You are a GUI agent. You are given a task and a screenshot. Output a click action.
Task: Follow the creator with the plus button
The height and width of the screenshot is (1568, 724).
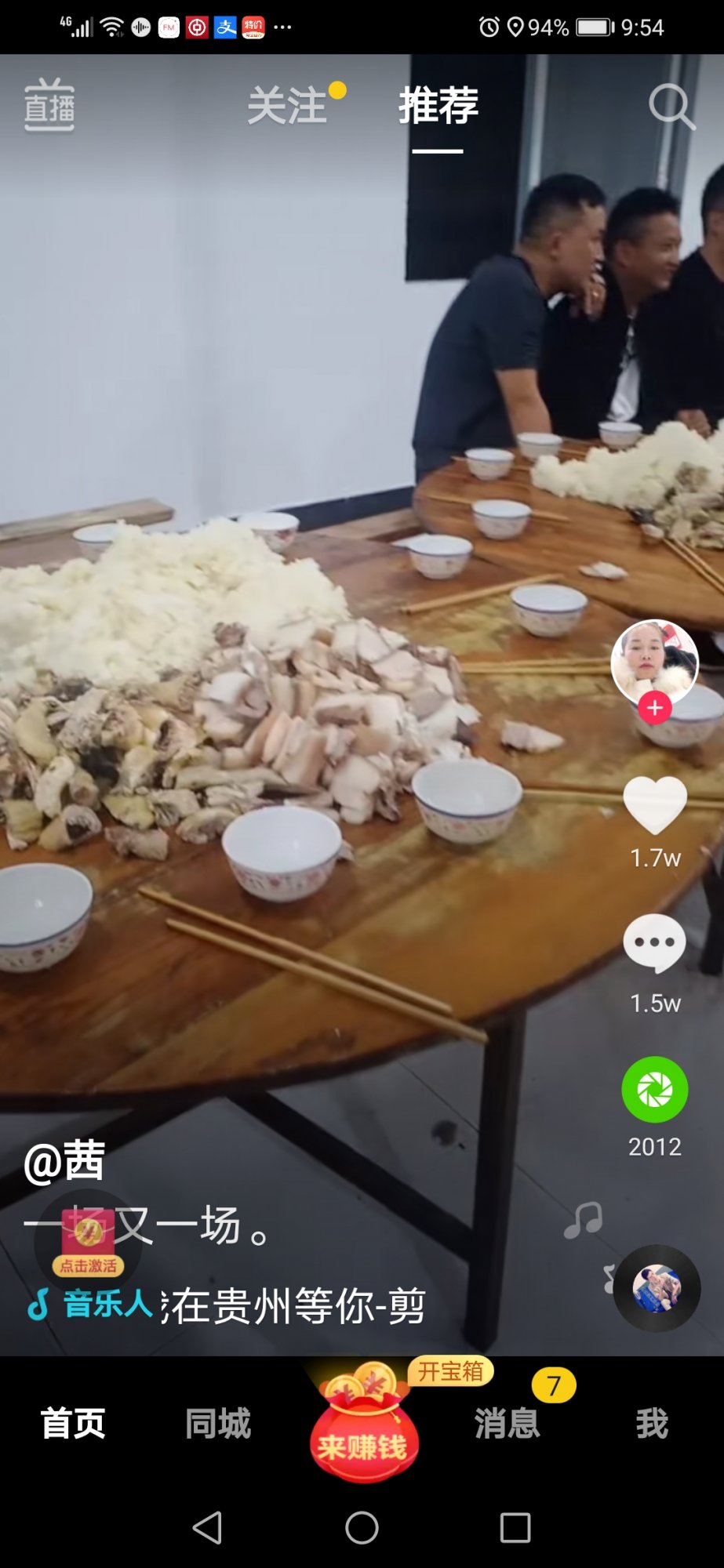[654, 708]
